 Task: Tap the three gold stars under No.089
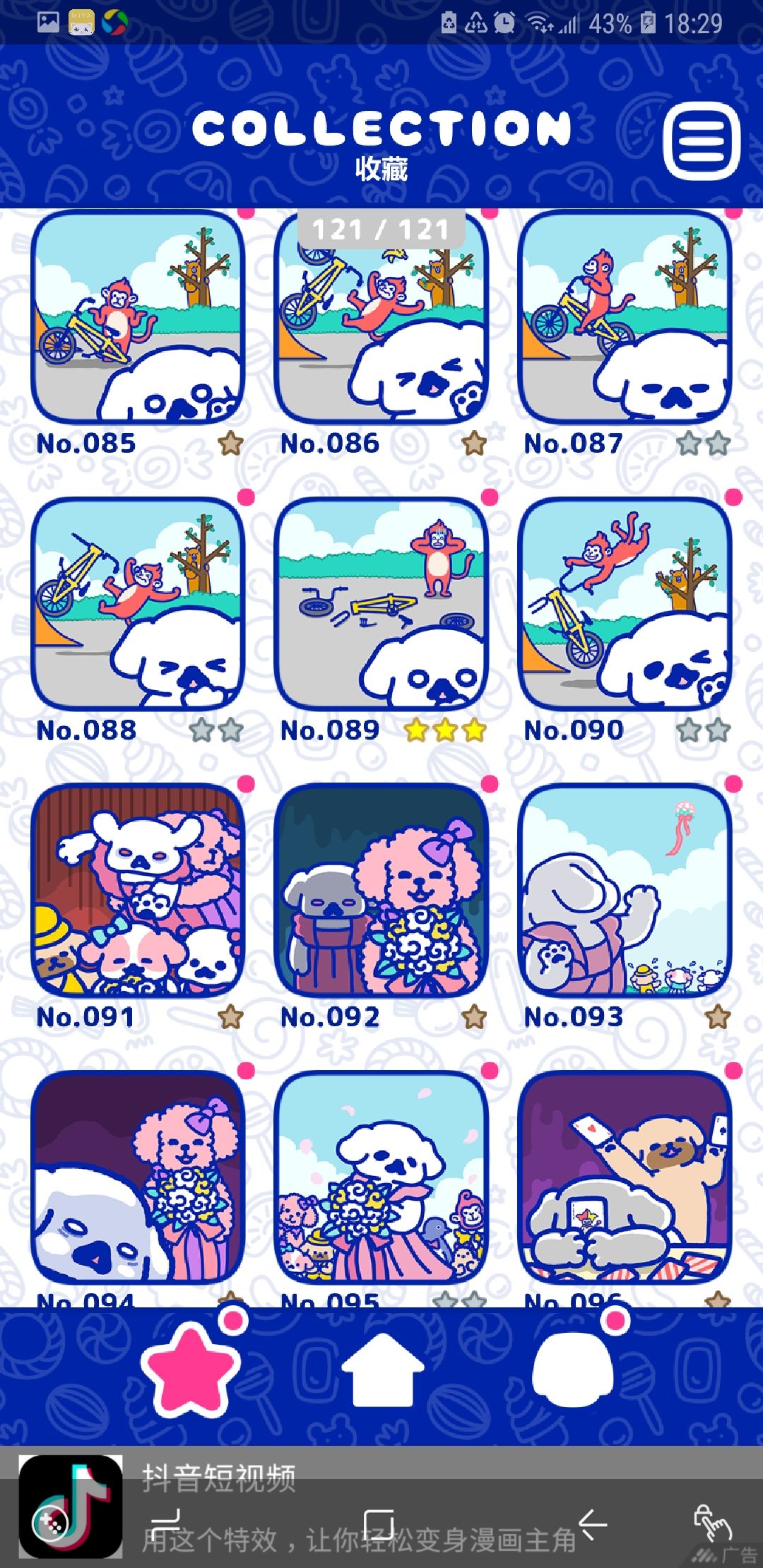tap(445, 731)
